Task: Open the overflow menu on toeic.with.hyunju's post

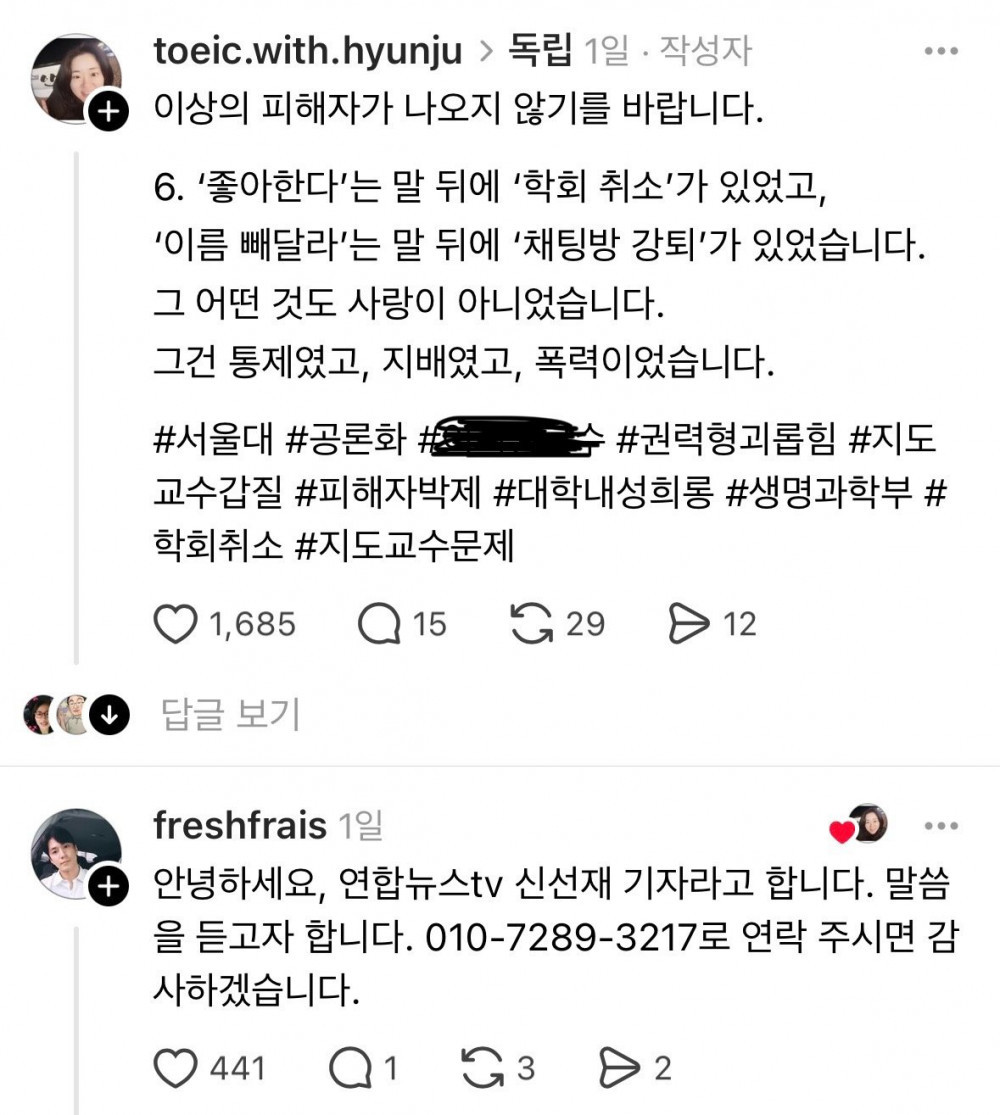Action: click(x=941, y=51)
